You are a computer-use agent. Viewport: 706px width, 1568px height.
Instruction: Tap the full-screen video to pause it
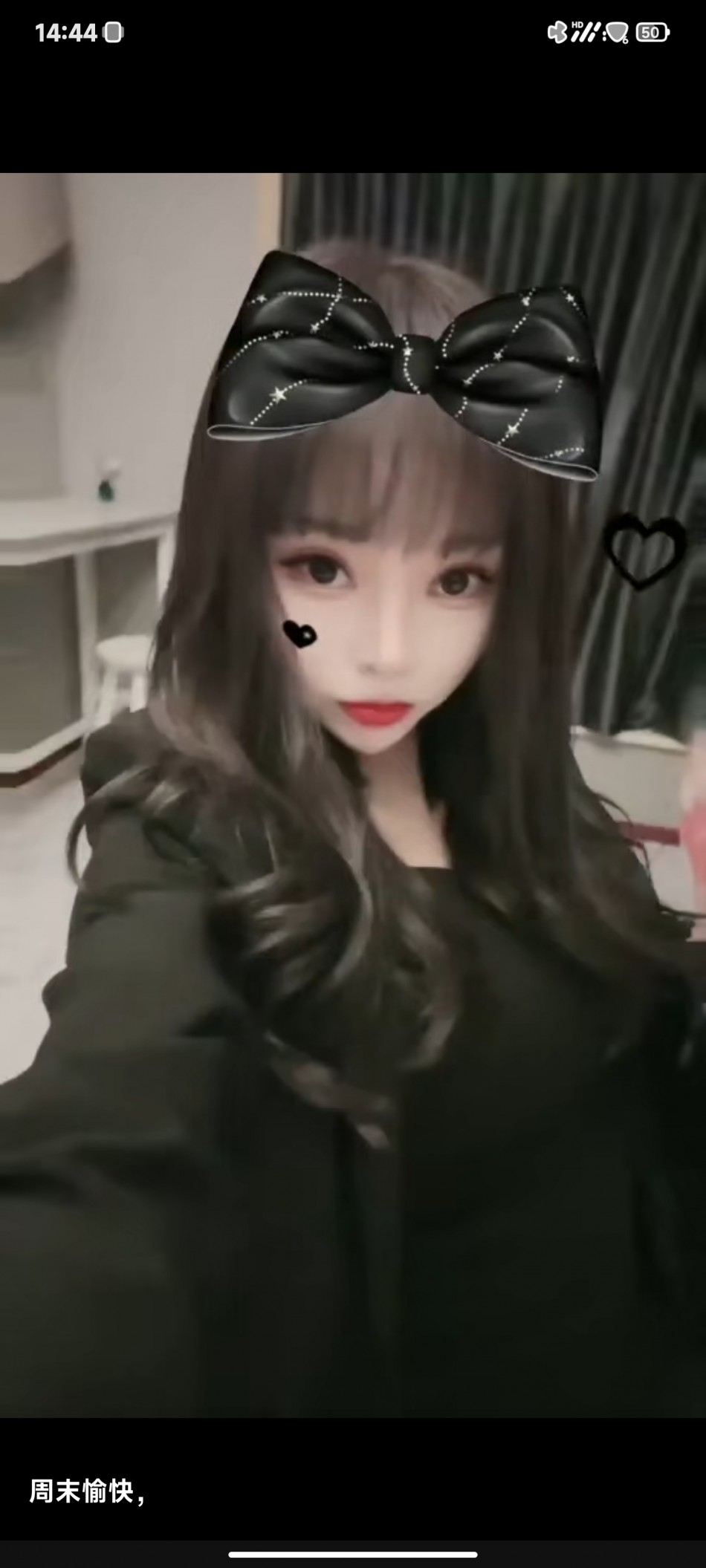353,795
